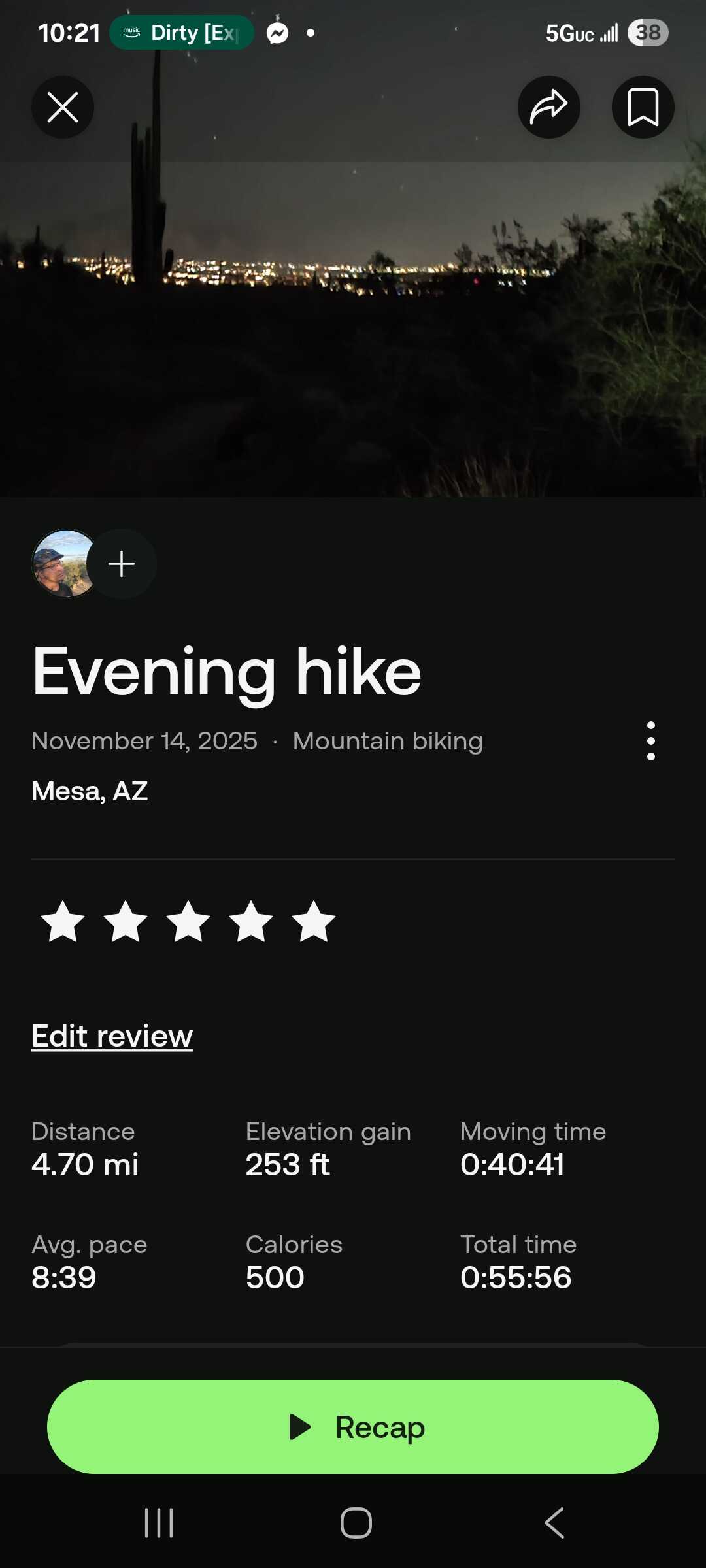
Task: Play the activity Recap
Action: click(x=353, y=1427)
